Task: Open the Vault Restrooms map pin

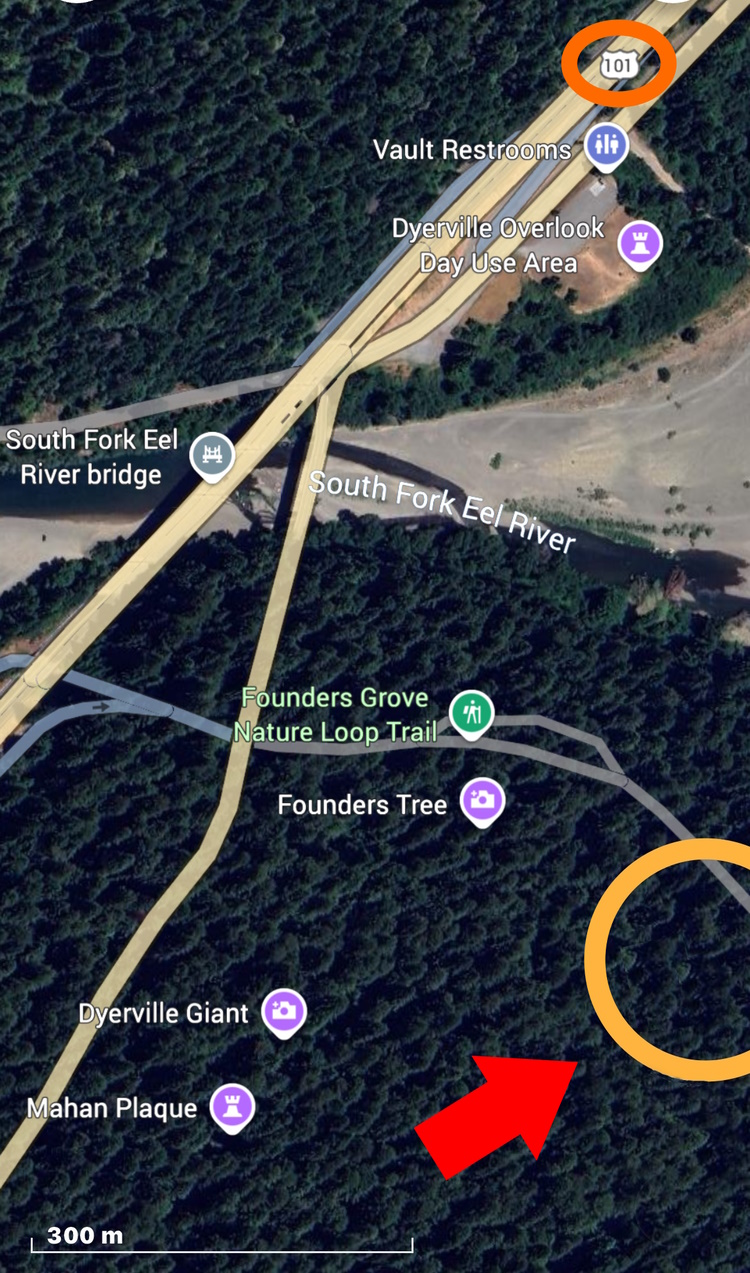Action: (x=605, y=146)
